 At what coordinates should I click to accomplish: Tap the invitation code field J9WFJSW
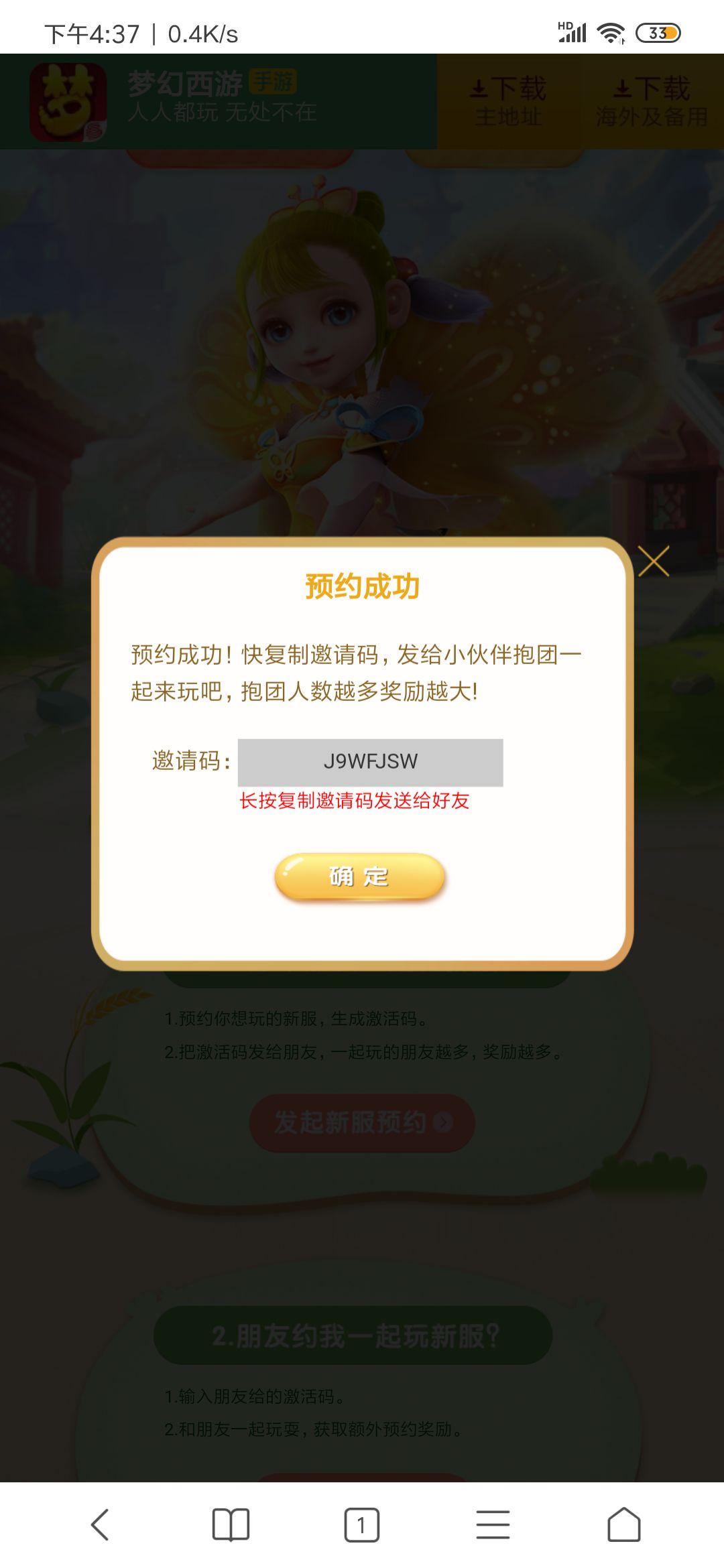[370, 762]
